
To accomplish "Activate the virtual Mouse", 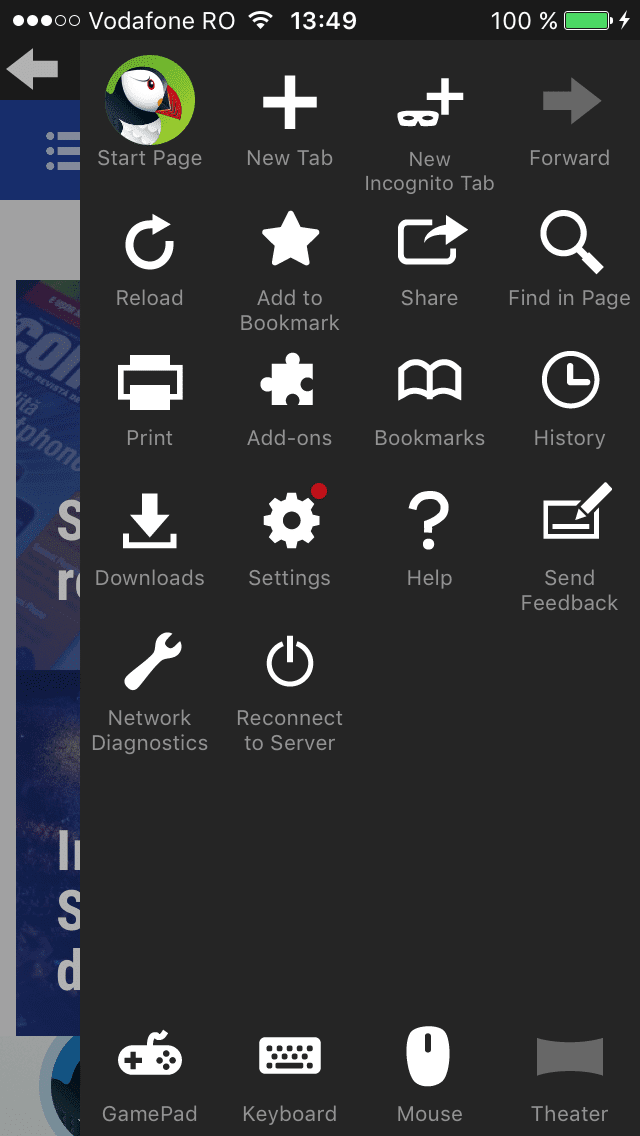I will pos(429,1076).
